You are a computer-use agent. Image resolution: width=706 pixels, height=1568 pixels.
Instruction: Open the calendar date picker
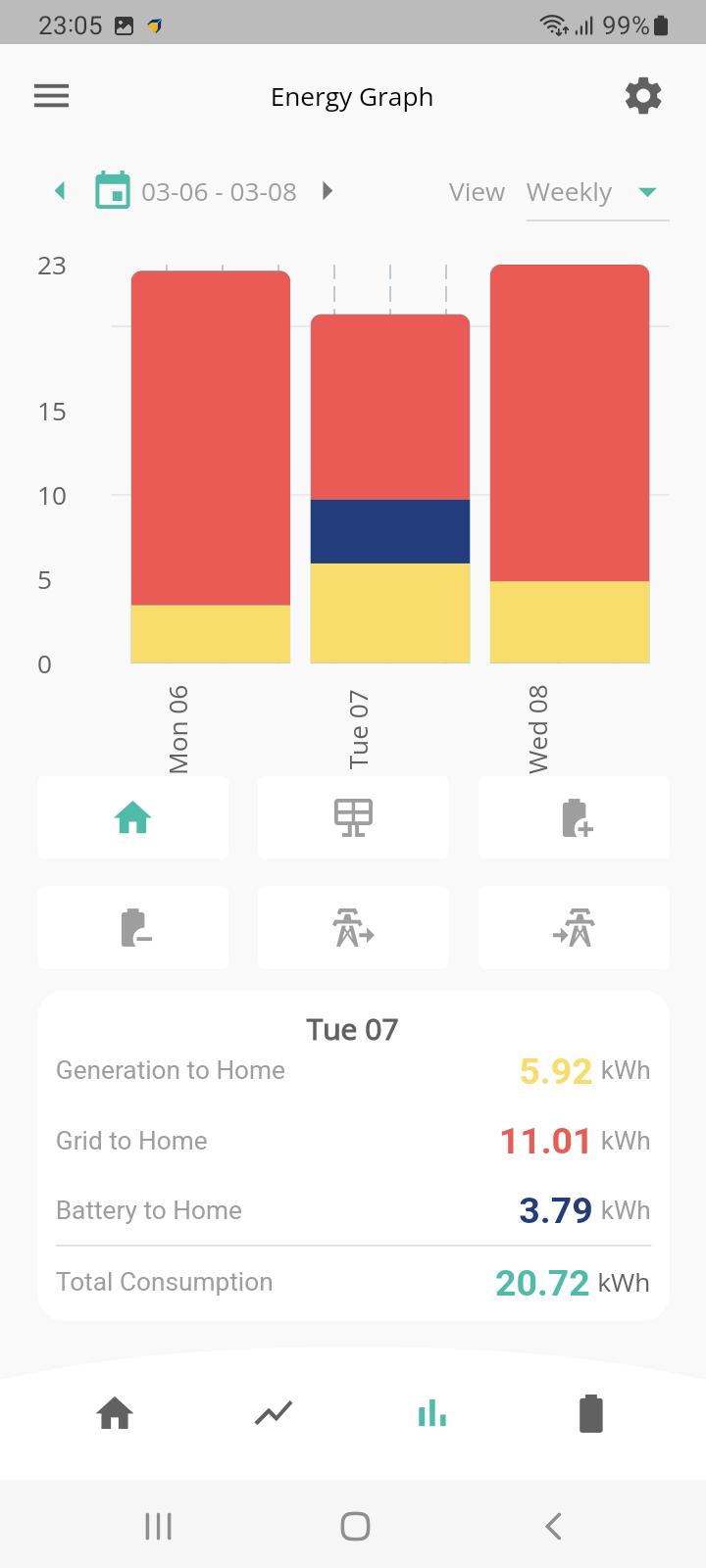click(113, 191)
